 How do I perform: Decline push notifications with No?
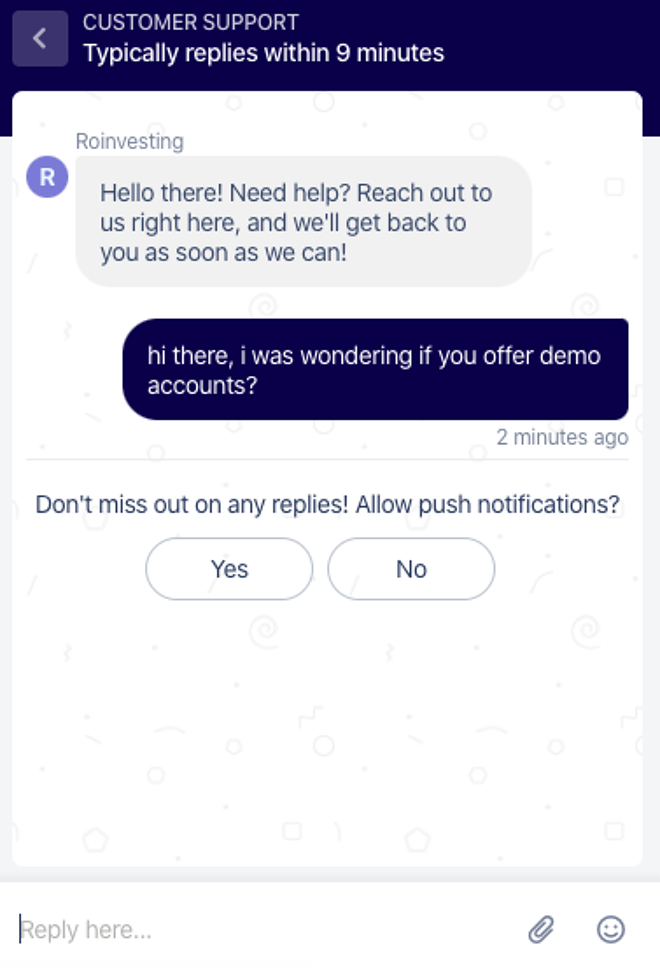tap(411, 569)
